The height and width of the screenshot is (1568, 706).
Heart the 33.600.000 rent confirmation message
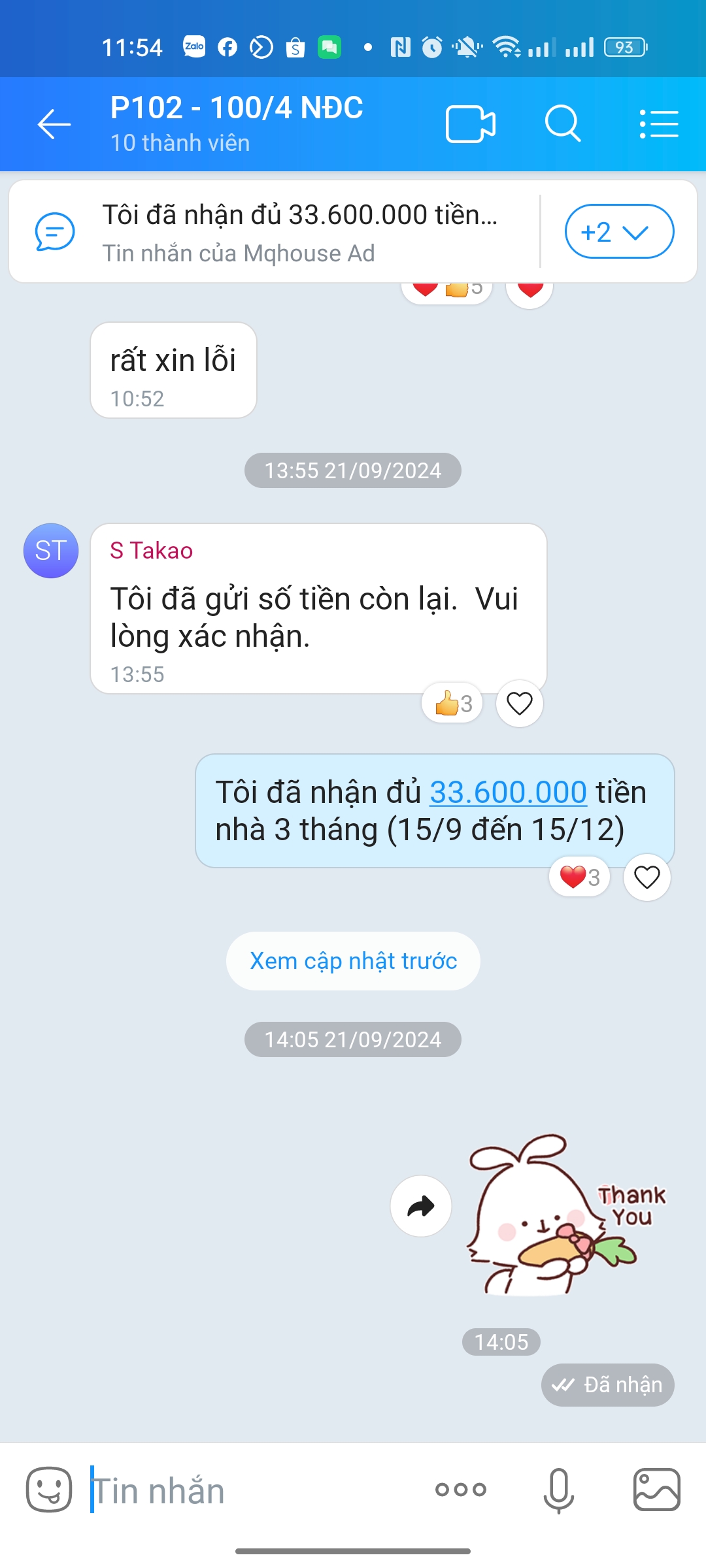point(647,877)
